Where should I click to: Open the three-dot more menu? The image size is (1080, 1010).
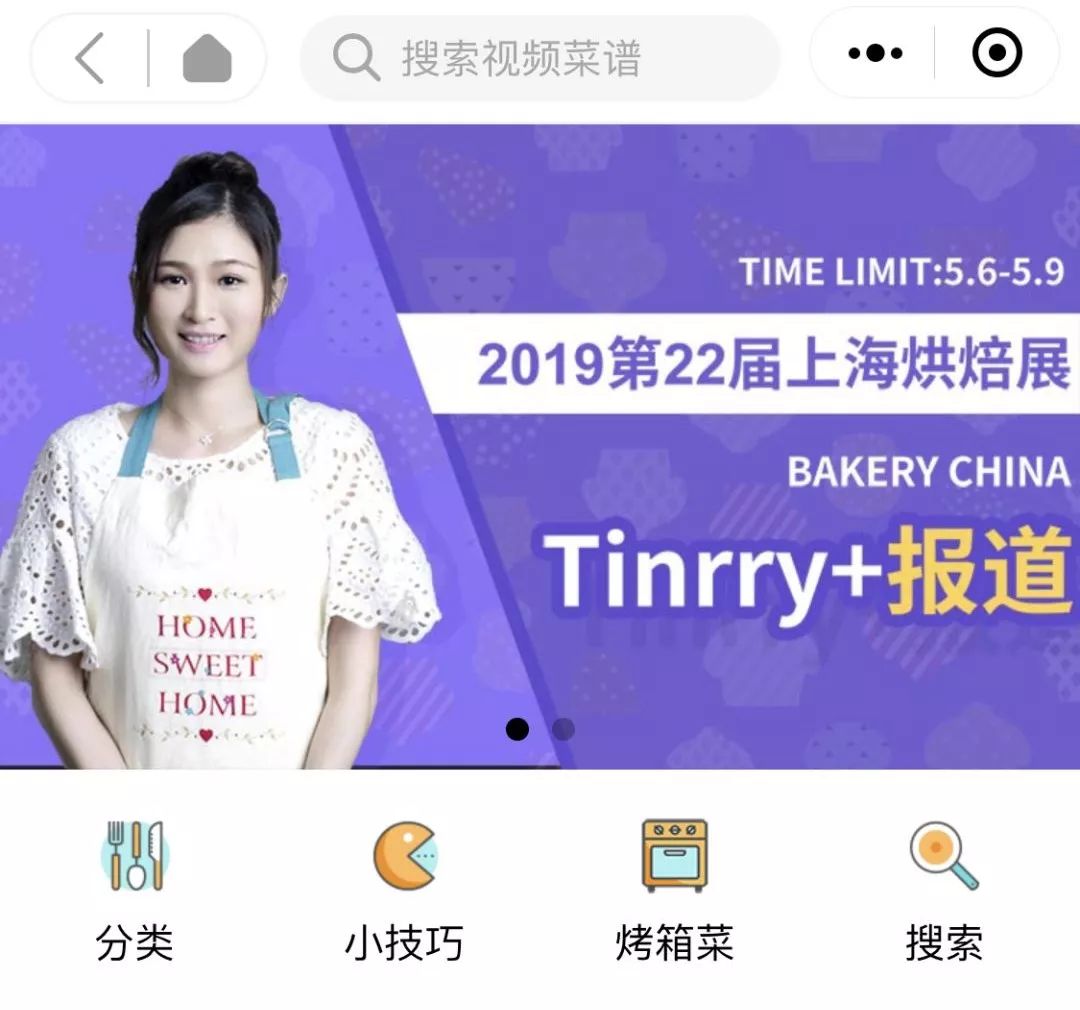[x=875, y=54]
